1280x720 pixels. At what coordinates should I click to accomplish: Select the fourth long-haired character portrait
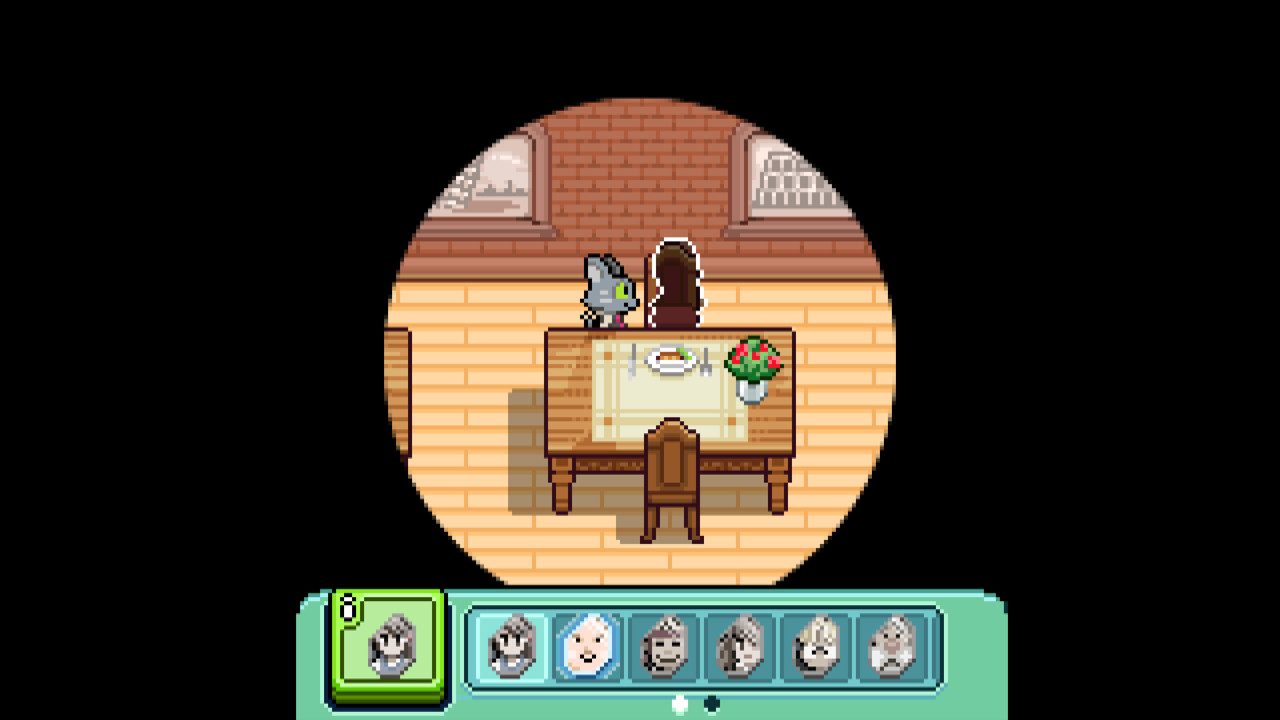(x=741, y=647)
